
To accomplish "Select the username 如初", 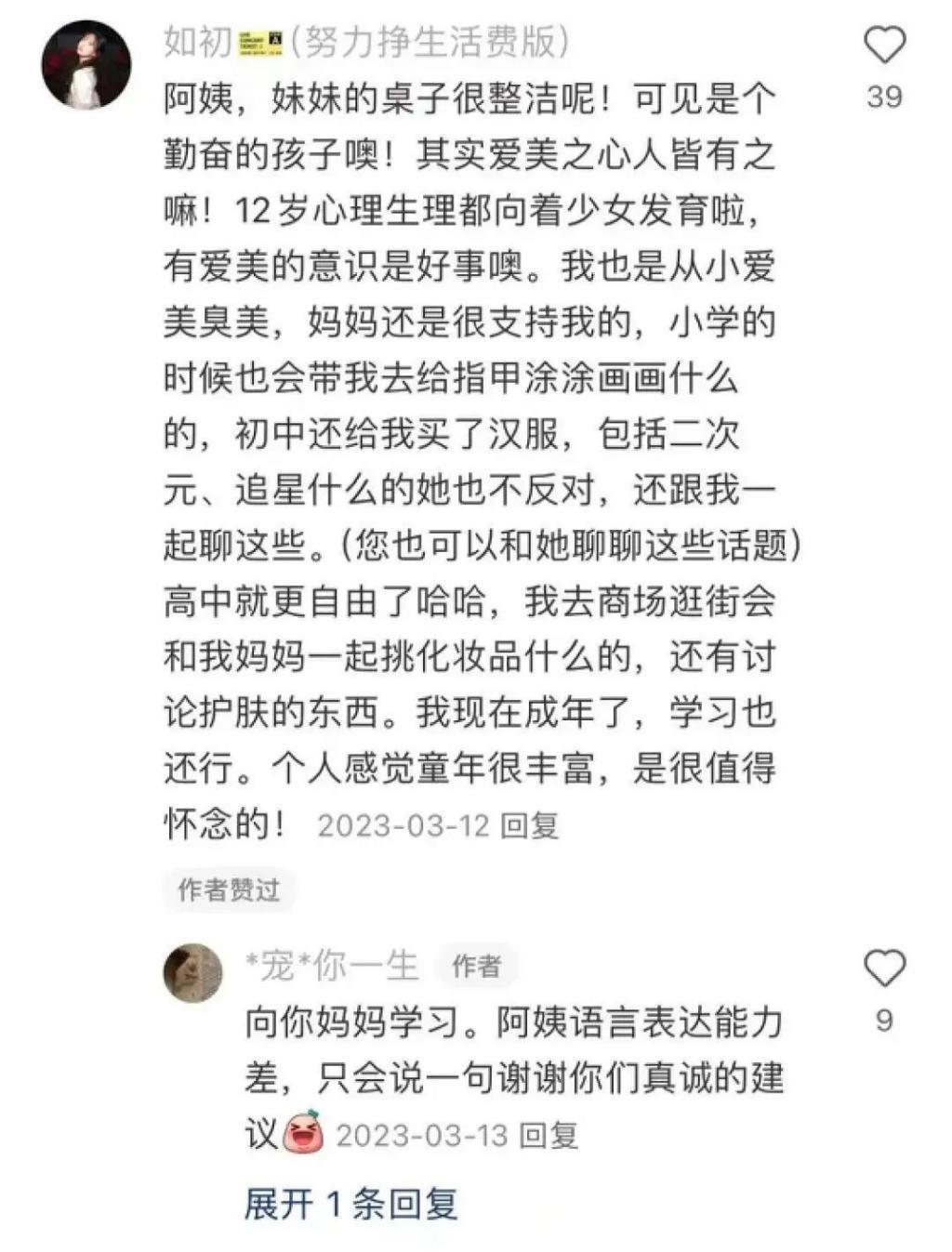I will [x=197, y=41].
